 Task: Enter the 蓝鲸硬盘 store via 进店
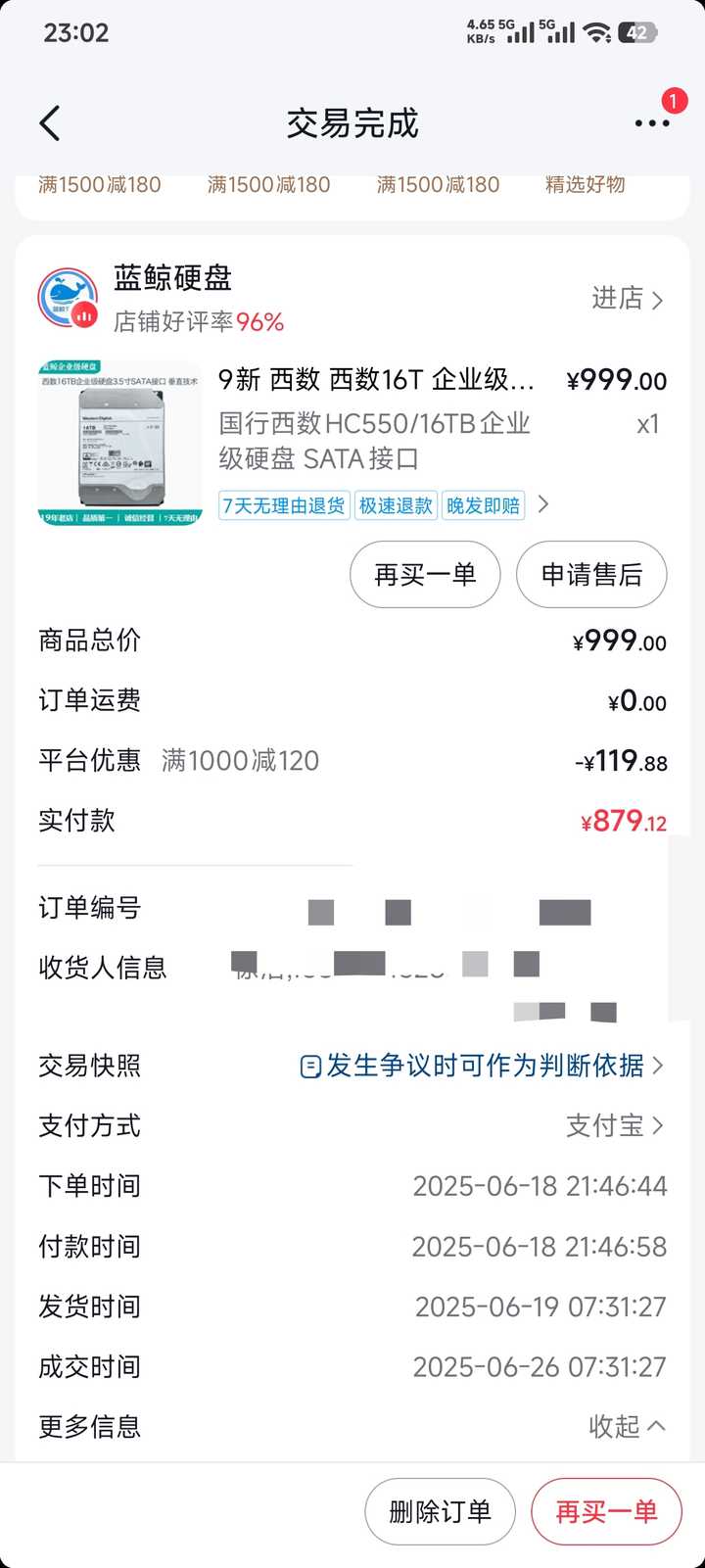pyautogui.click(x=627, y=299)
